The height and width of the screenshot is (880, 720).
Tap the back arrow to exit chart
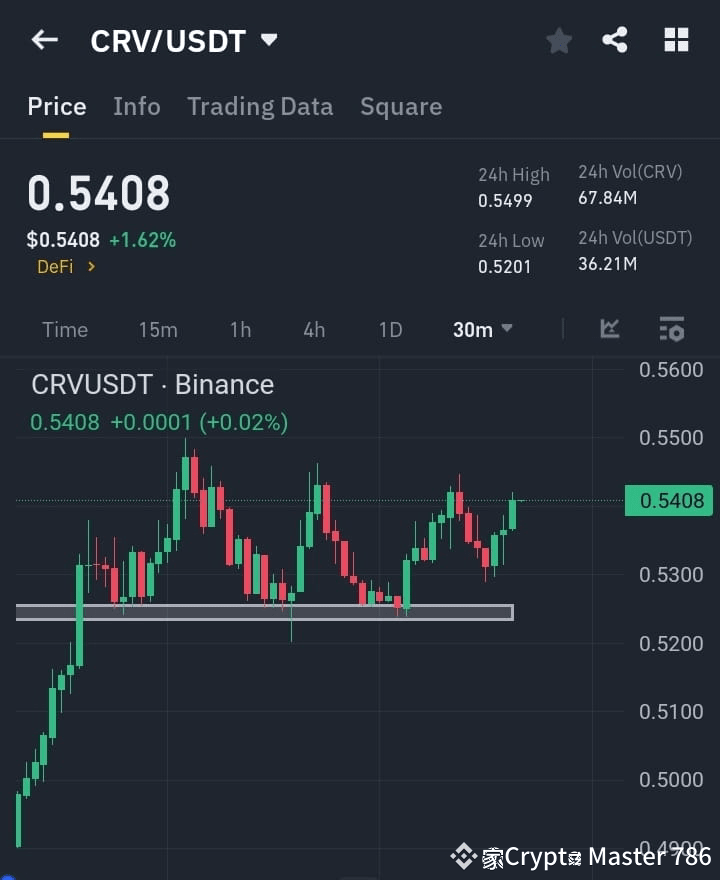click(43, 40)
